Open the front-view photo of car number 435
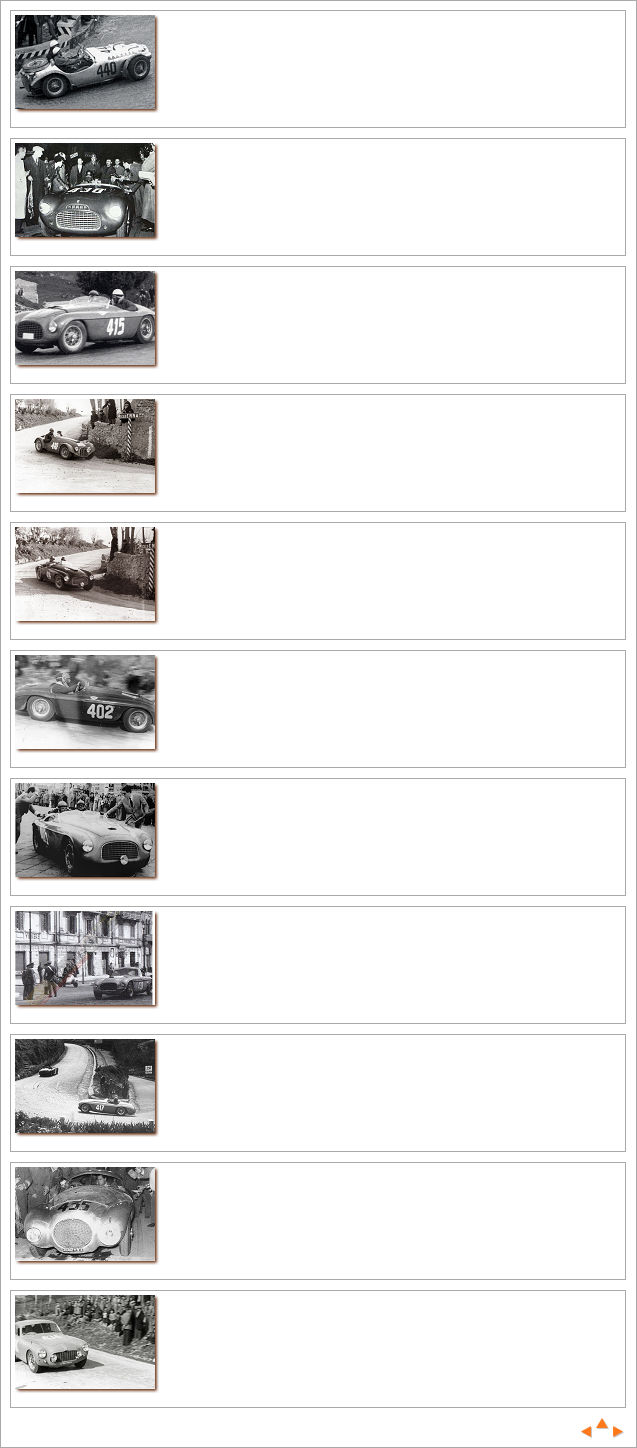The height and width of the screenshot is (1448, 637). click(x=85, y=1214)
